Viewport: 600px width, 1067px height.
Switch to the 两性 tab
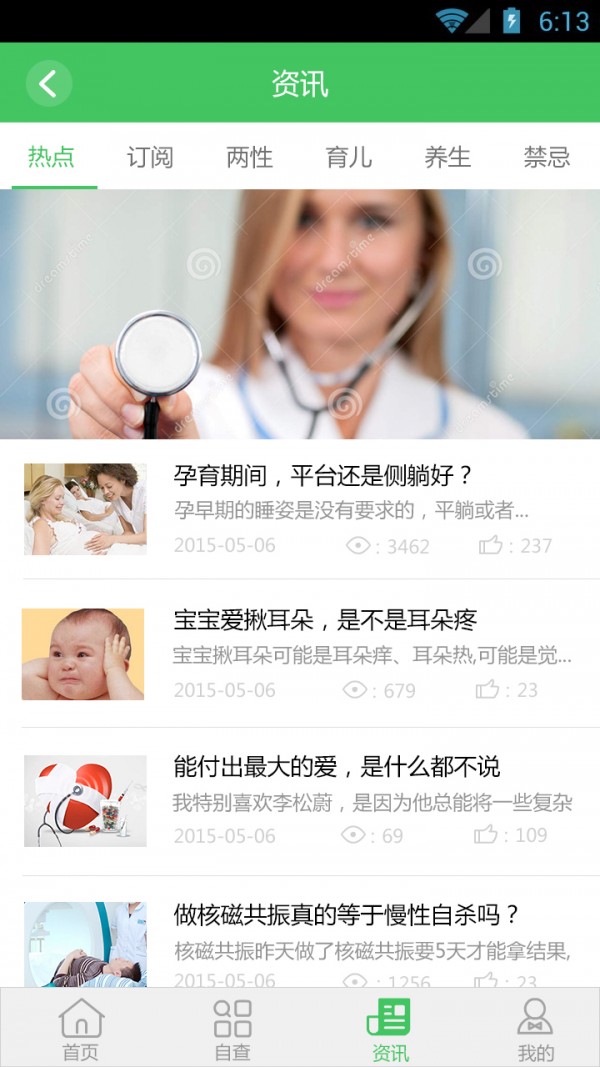(x=249, y=157)
